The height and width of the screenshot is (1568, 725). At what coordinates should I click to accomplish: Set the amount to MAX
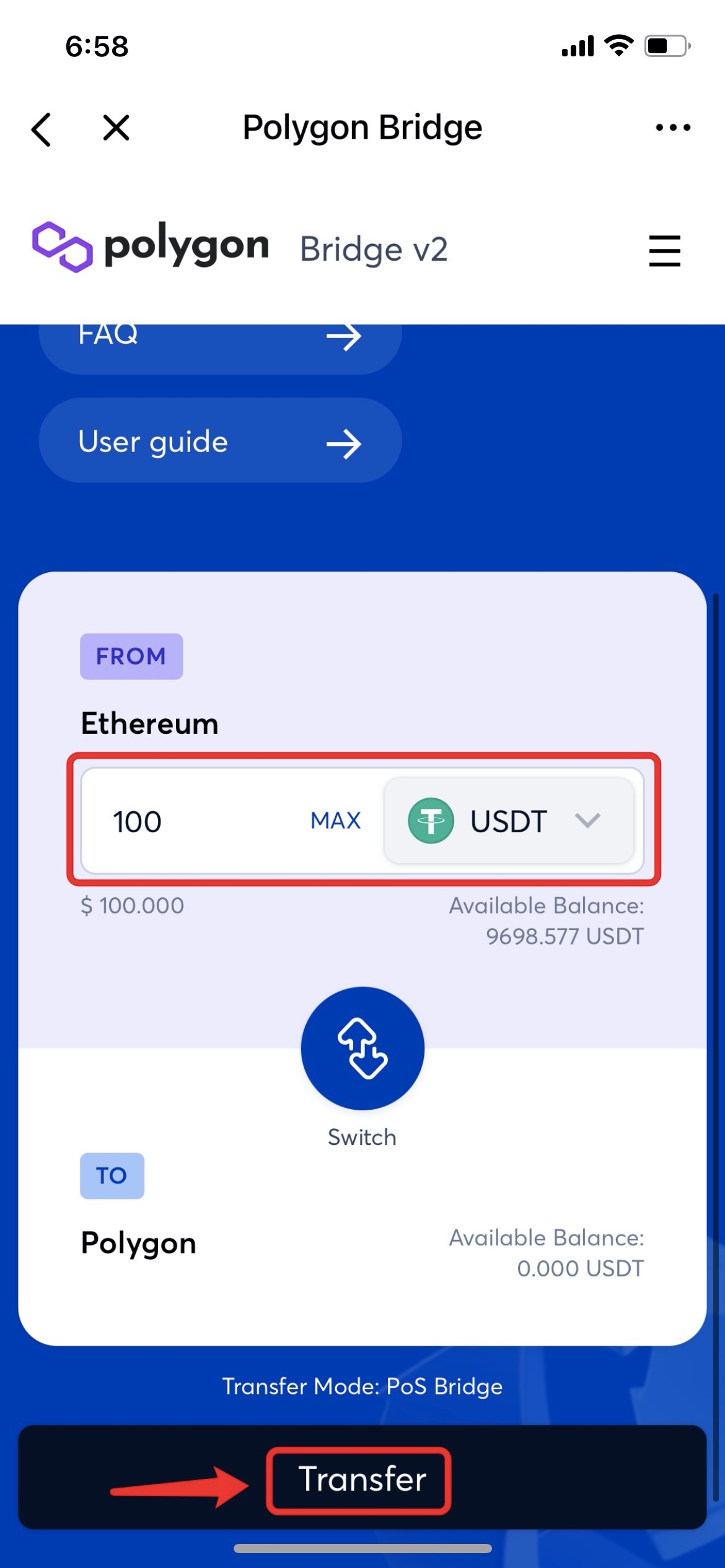point(335,821)
